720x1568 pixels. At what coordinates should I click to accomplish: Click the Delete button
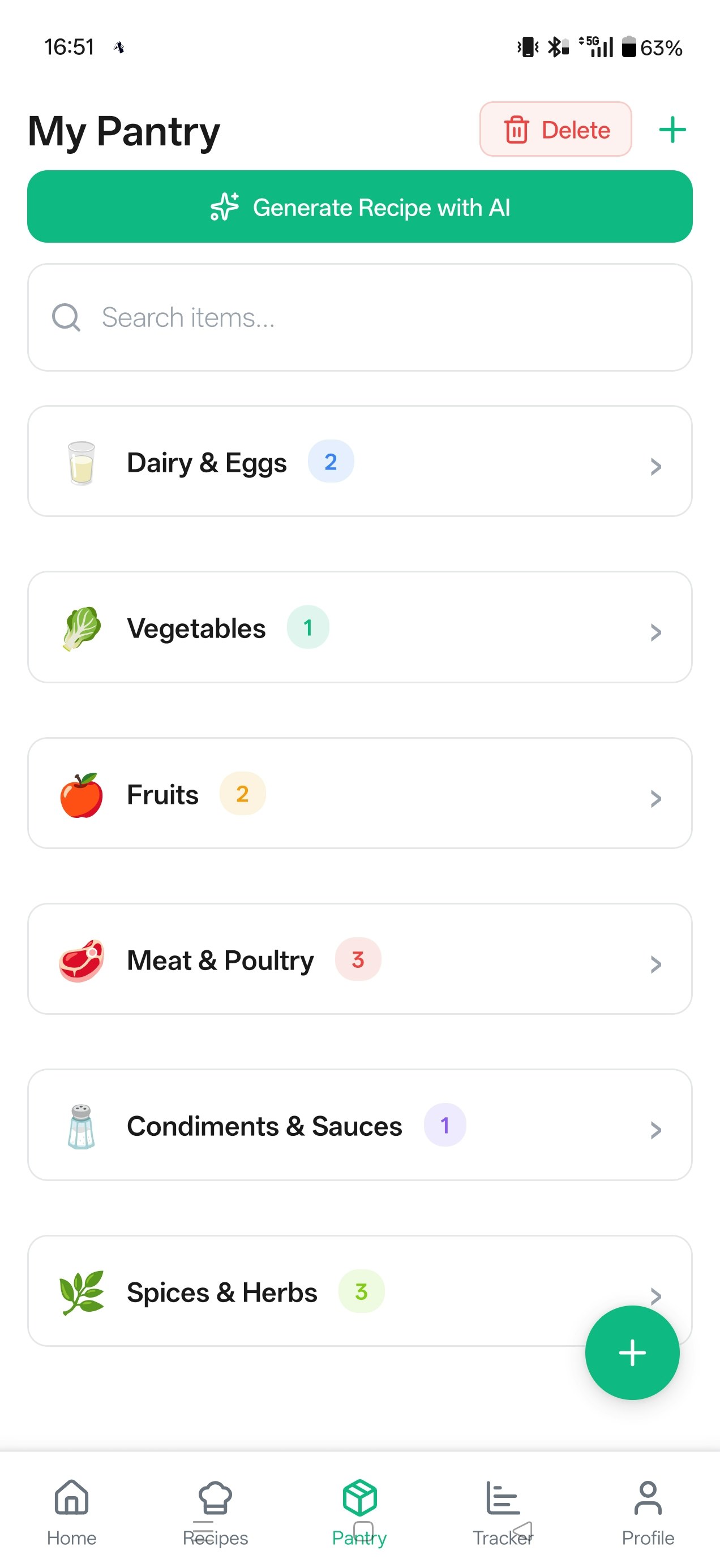click(555, 130)
